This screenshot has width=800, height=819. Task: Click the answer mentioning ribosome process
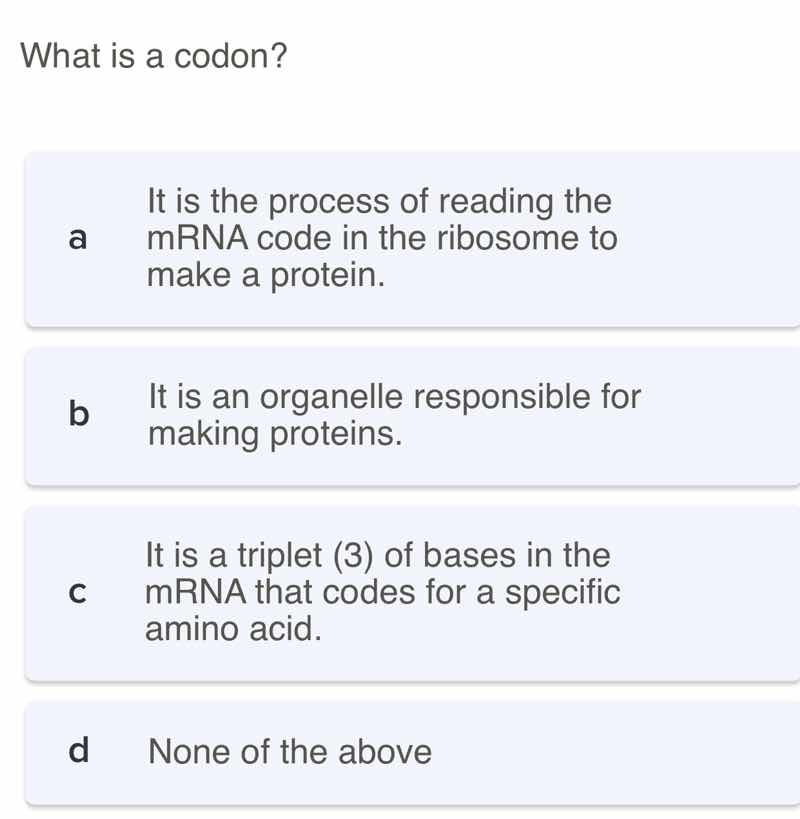pyautogui.click(x=380, y=238)
